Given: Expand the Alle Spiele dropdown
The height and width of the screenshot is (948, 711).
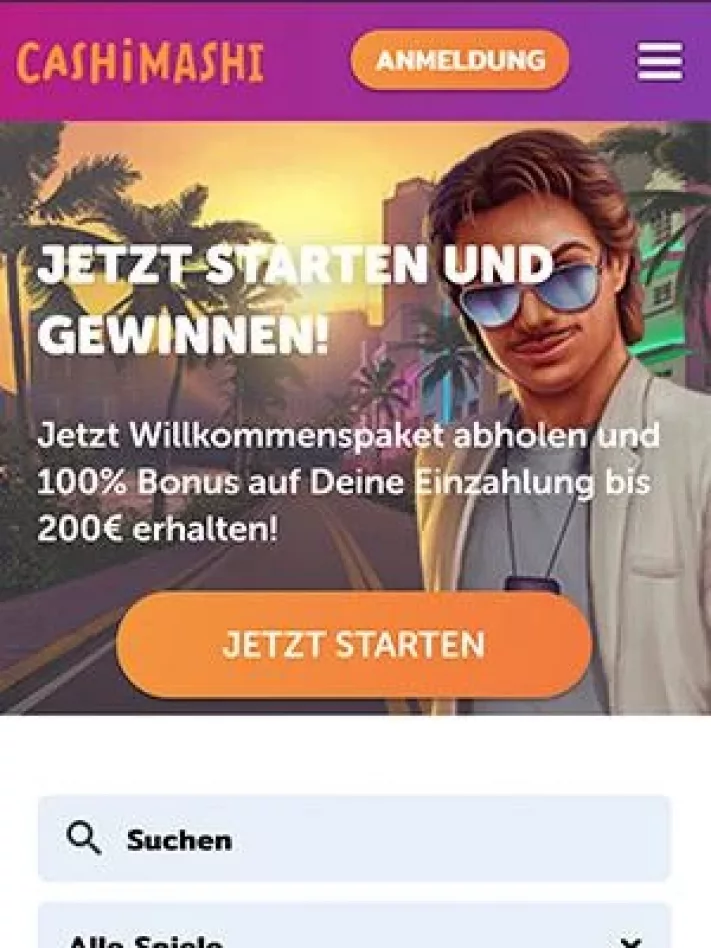Looking at the screenshot, I should tap(355, 935).
